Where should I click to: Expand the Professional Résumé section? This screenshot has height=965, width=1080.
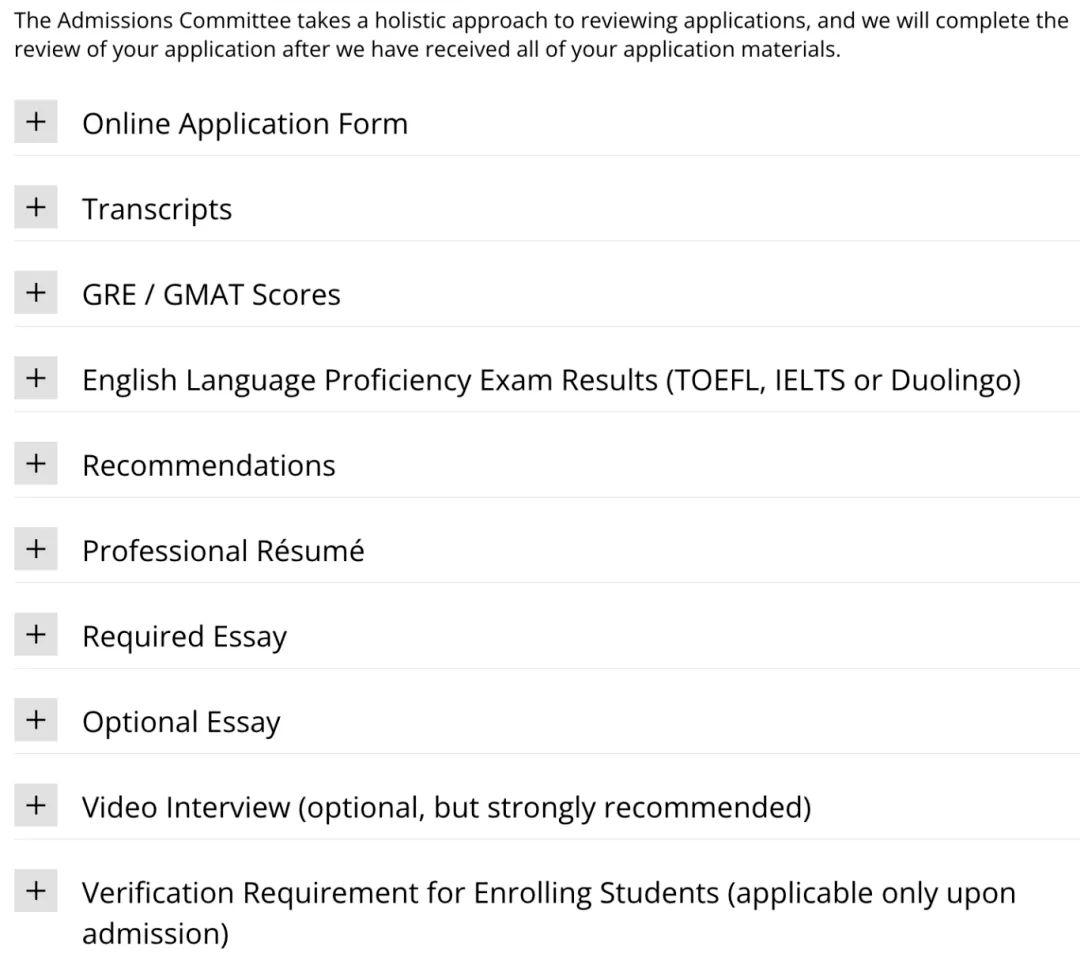tap(36, 550)
